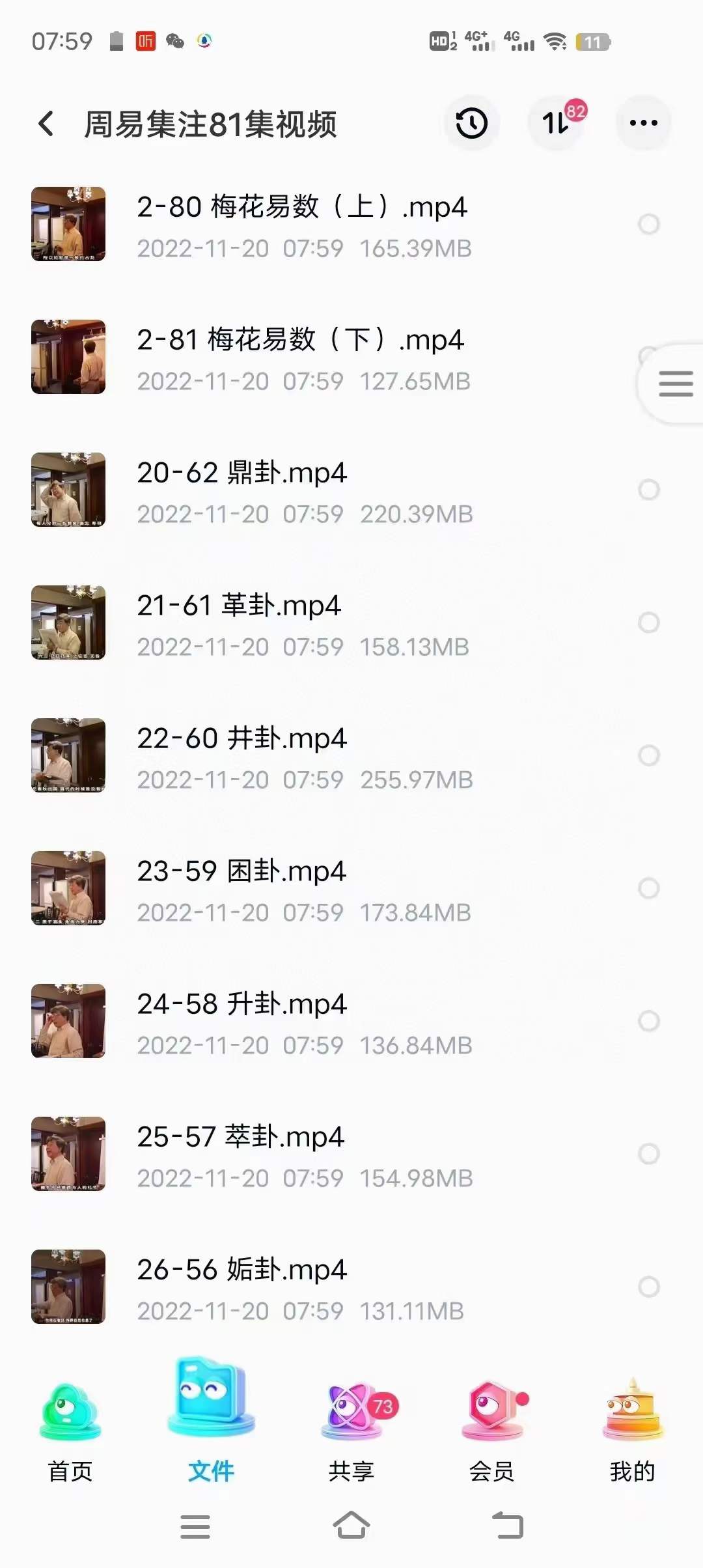The width and height of the screenshot is (703, 1568).
Task: Open the recent history clock icon
Action: pyautogui.click(x=472, y=123)
